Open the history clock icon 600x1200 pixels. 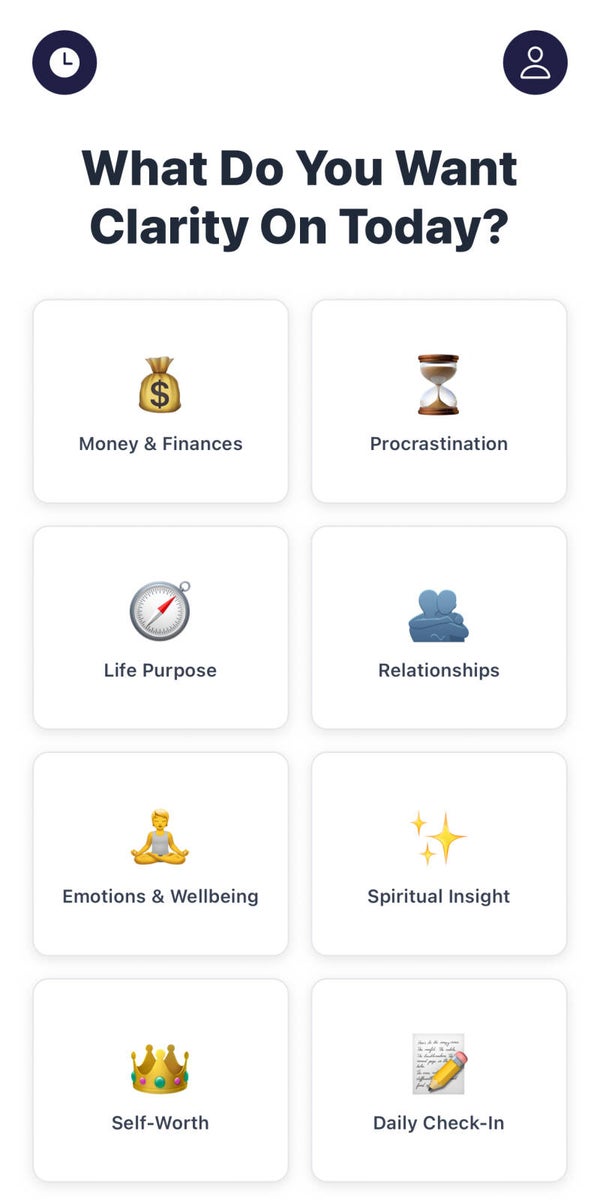coord(64,62)
